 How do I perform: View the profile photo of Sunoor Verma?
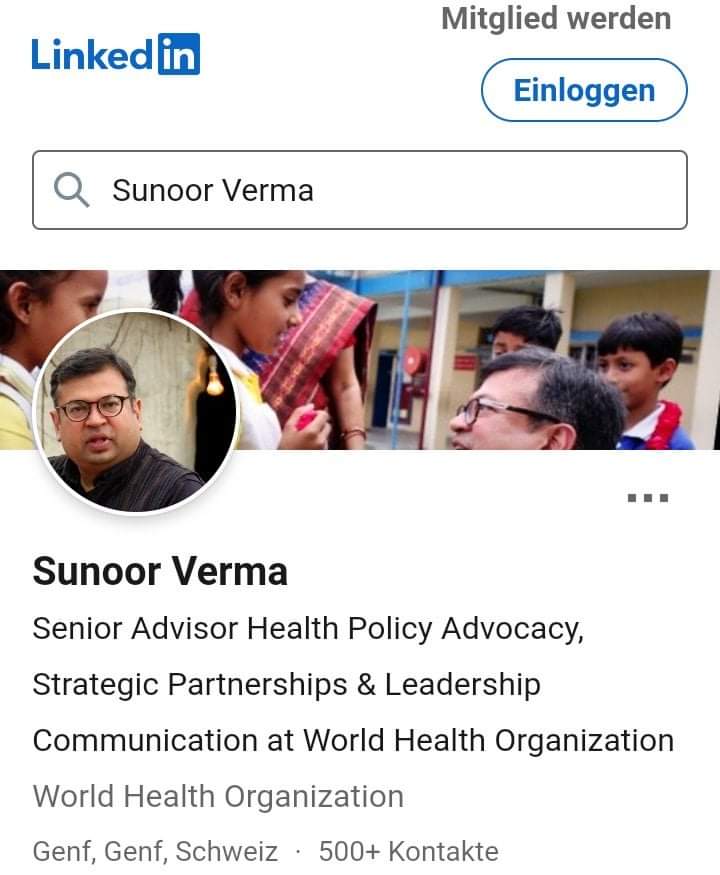point(136,412)
